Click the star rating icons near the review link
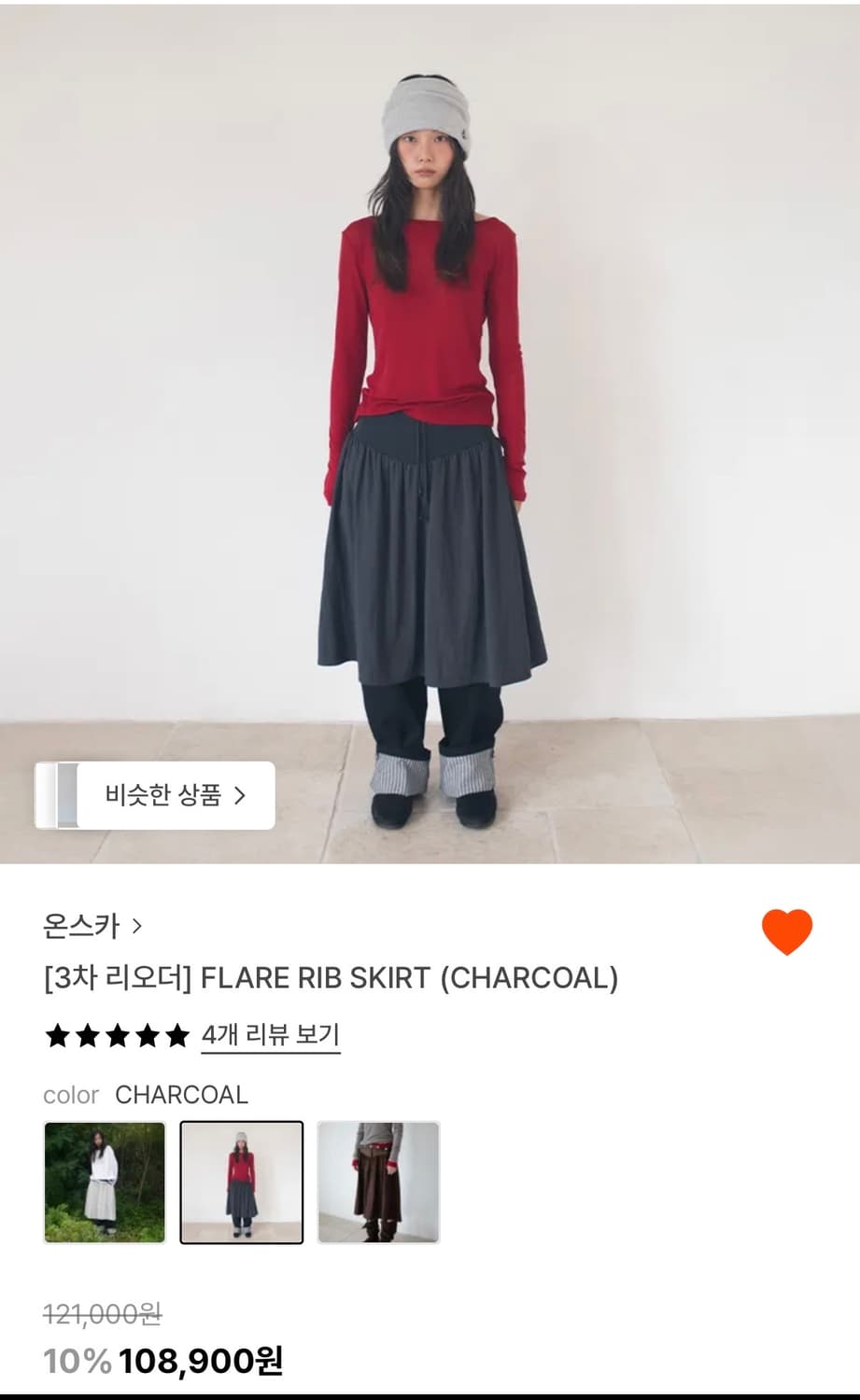 (x=116, y=1035)
